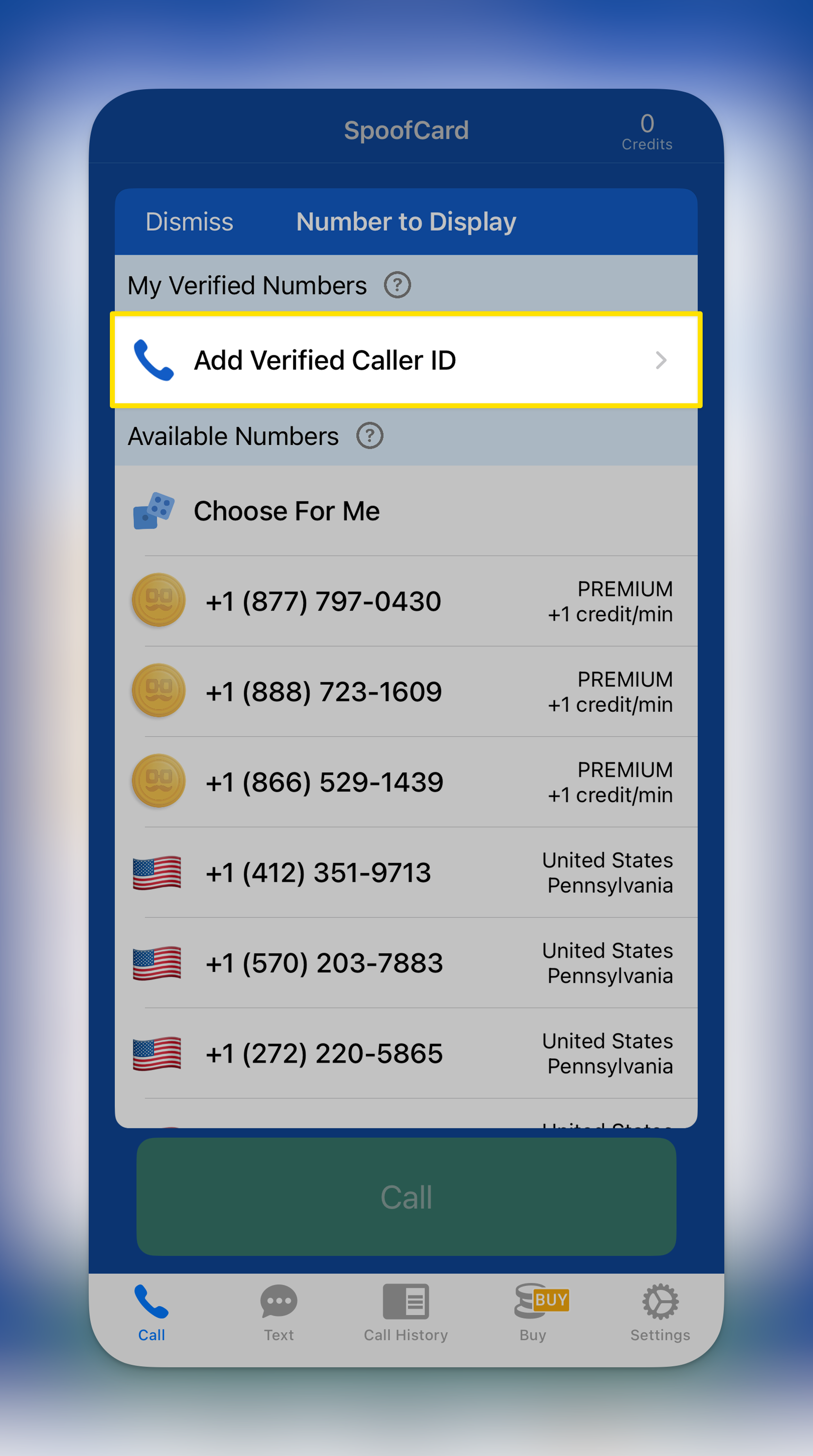Open help for Available Numbers
The width and height of the screenshot is (813, 1456).
coord(370,436)
